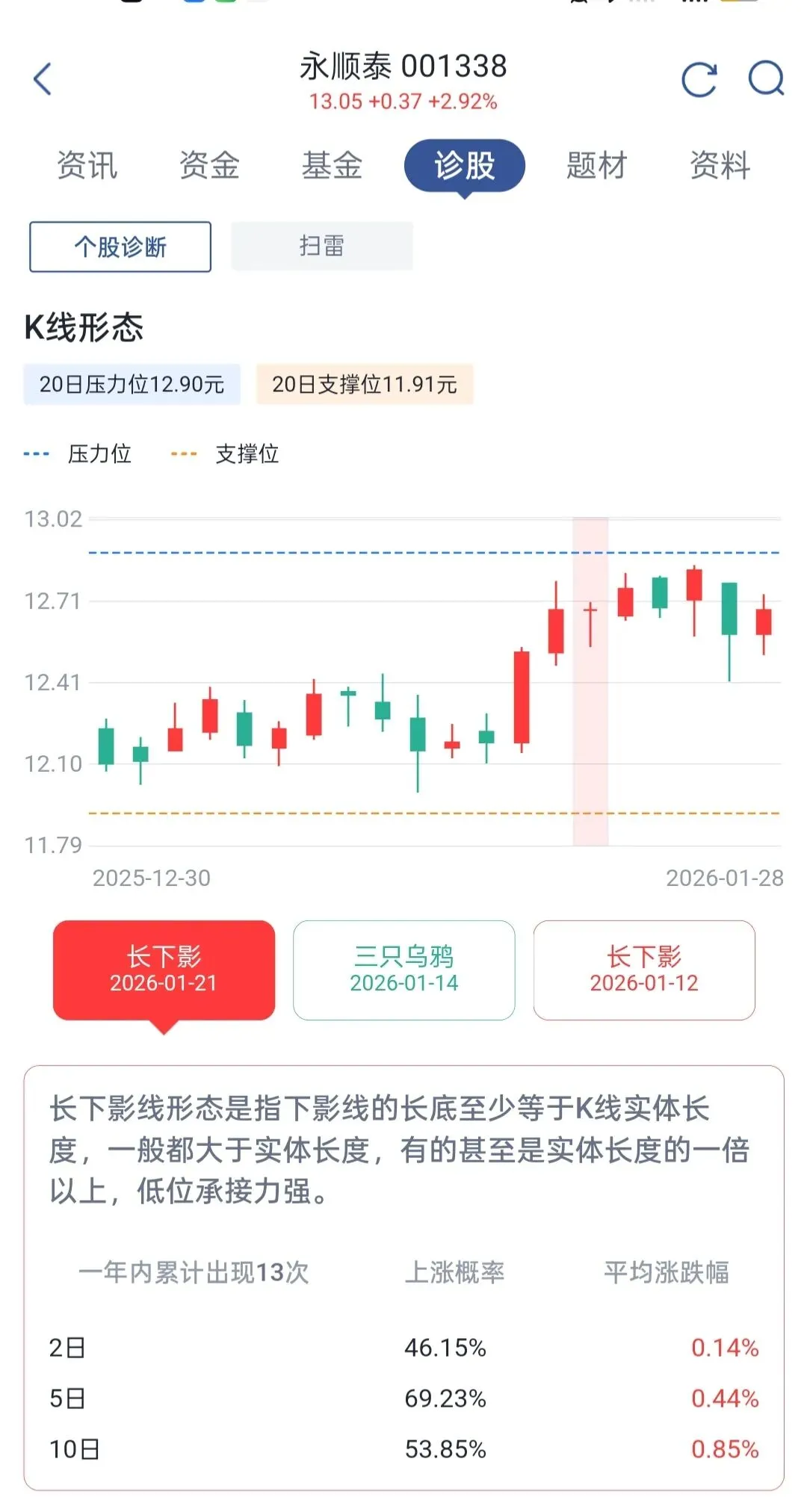Open the stock search
807x1512 pixels.
[x=766, y=79]
